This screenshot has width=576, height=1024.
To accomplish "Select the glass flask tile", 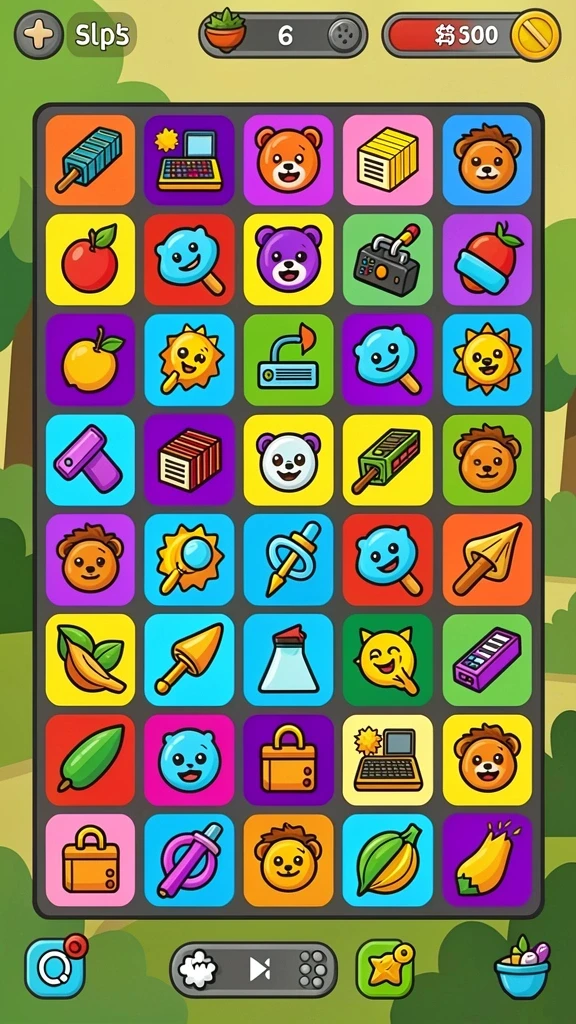I will tap(288, 660).
